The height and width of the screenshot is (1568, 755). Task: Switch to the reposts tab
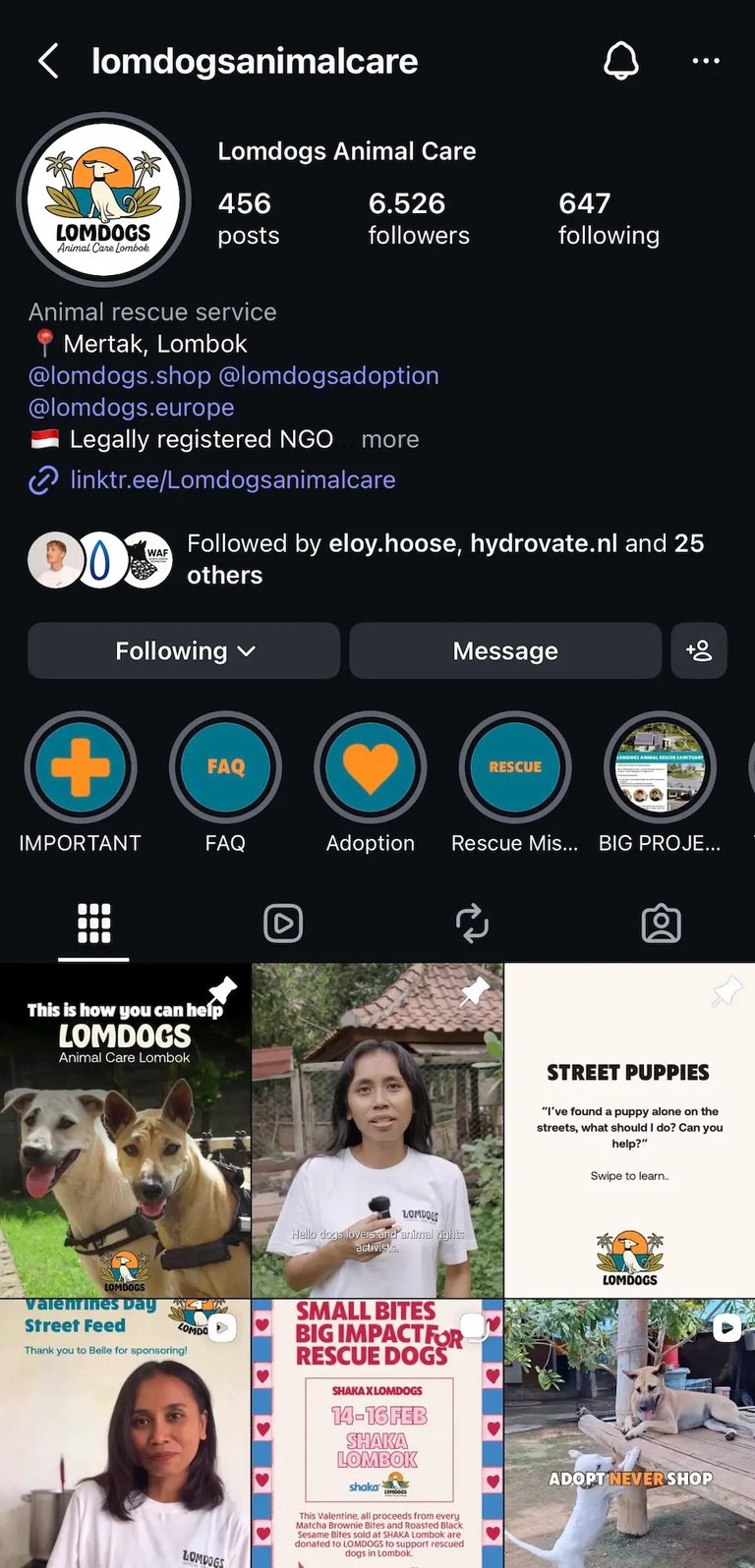pyautogui.click(x=472, y=924)
